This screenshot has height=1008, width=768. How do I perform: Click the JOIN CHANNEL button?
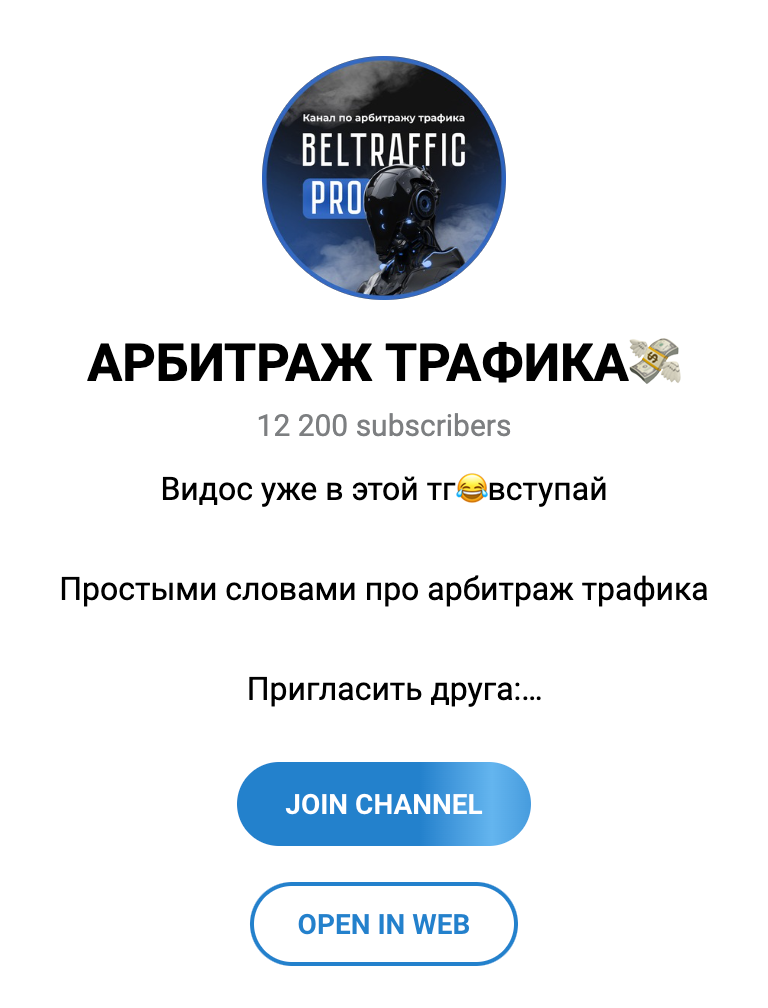[x=384, y=803]
